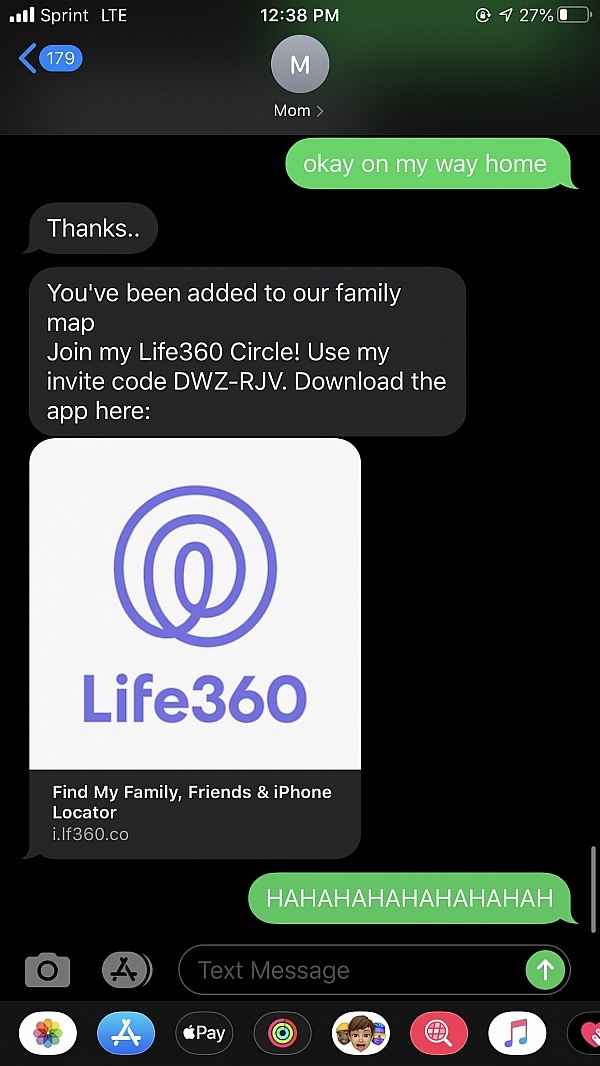Open Apple Pay in the app strip
Image resolution: width=600 pixels, height=1066 pixels.
click(205, 1033)
